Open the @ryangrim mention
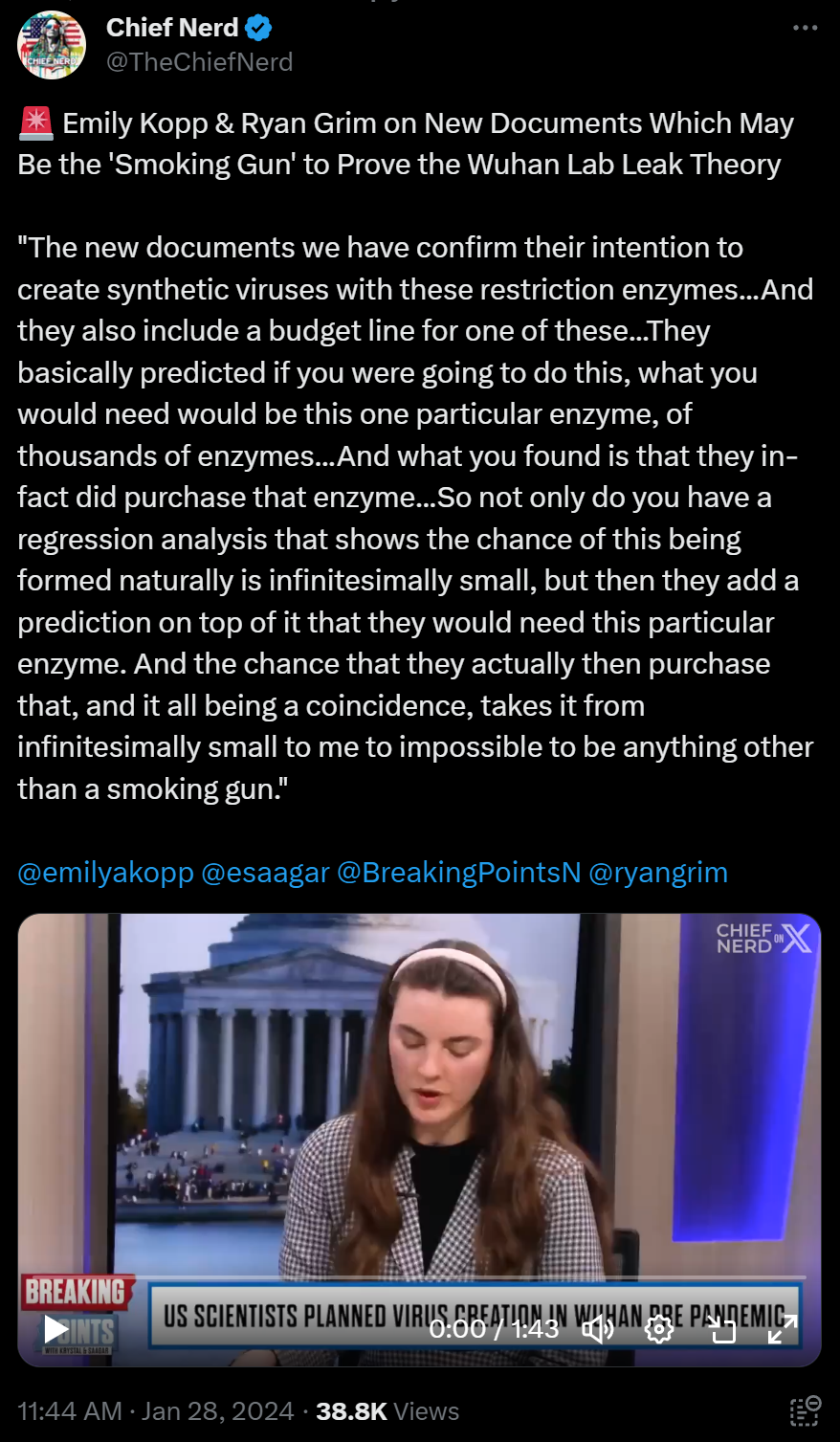Viewport: 840px width, 1442px height. 658,873
